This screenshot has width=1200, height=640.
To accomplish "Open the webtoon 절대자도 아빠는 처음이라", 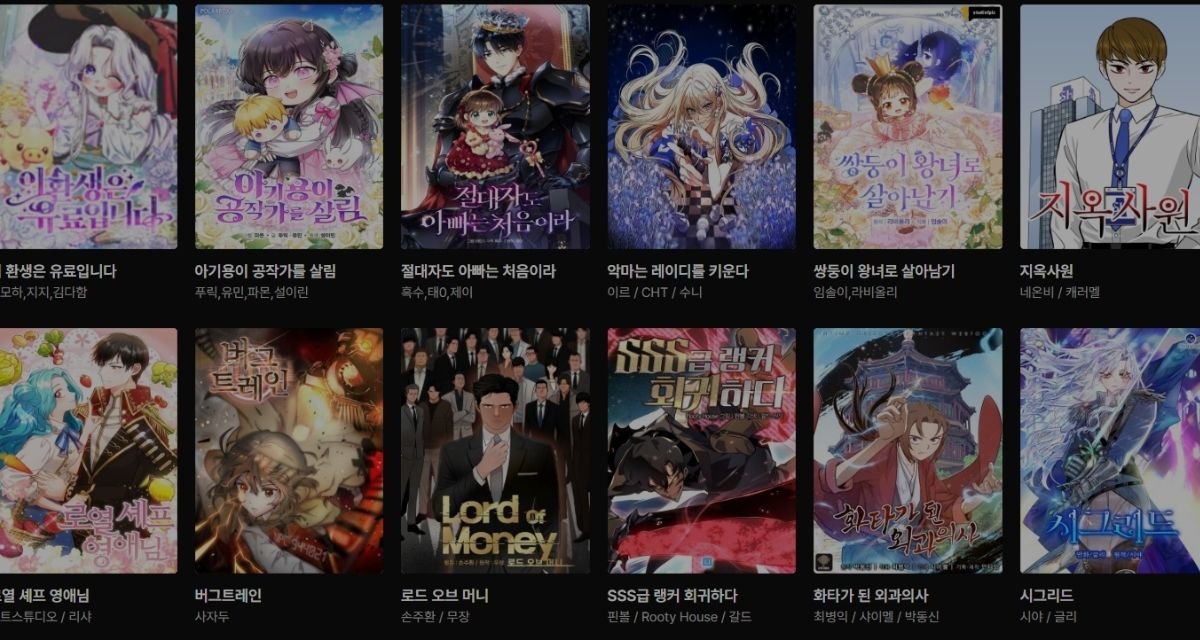I will [x=495, y=127].
